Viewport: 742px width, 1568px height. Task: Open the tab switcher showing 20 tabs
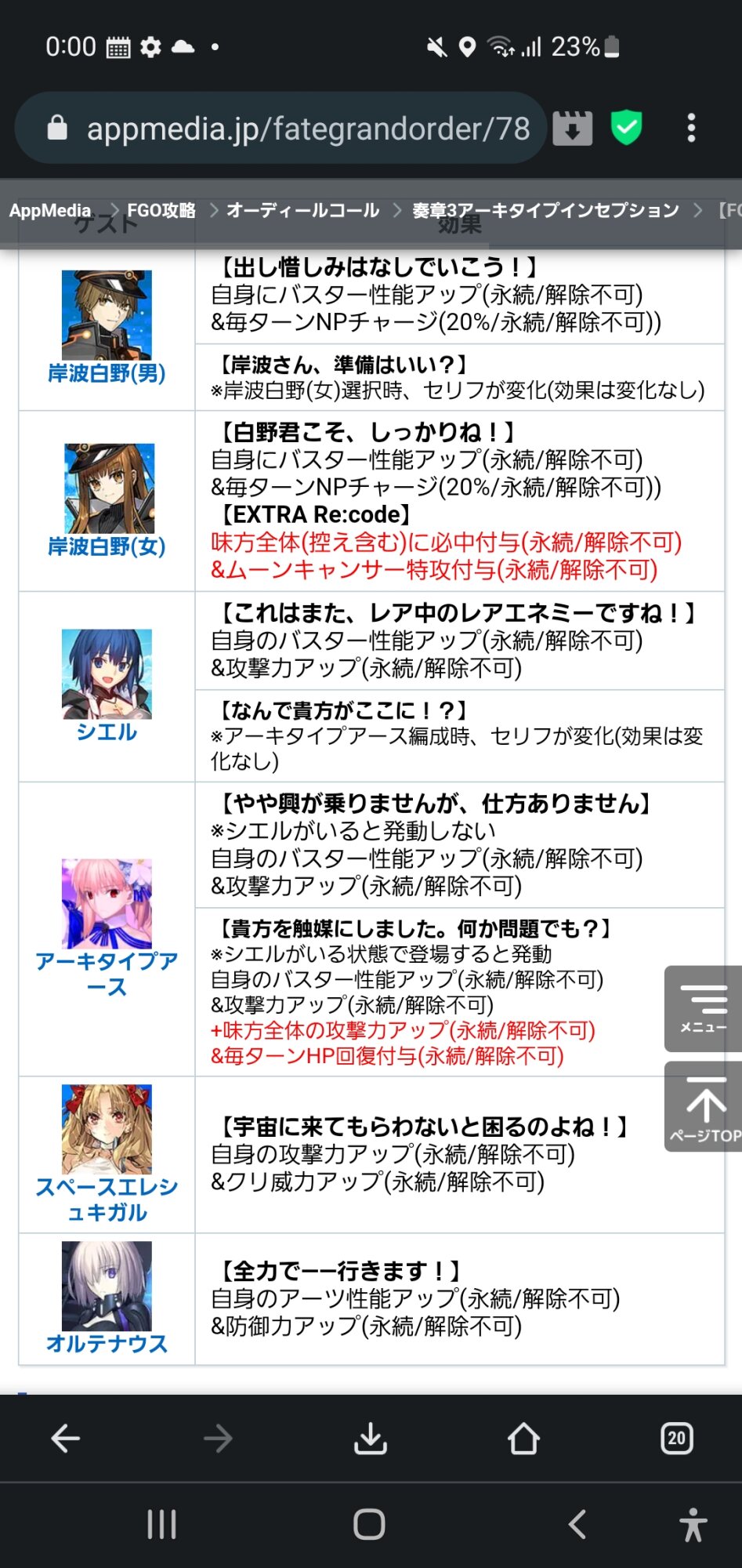676,1439
